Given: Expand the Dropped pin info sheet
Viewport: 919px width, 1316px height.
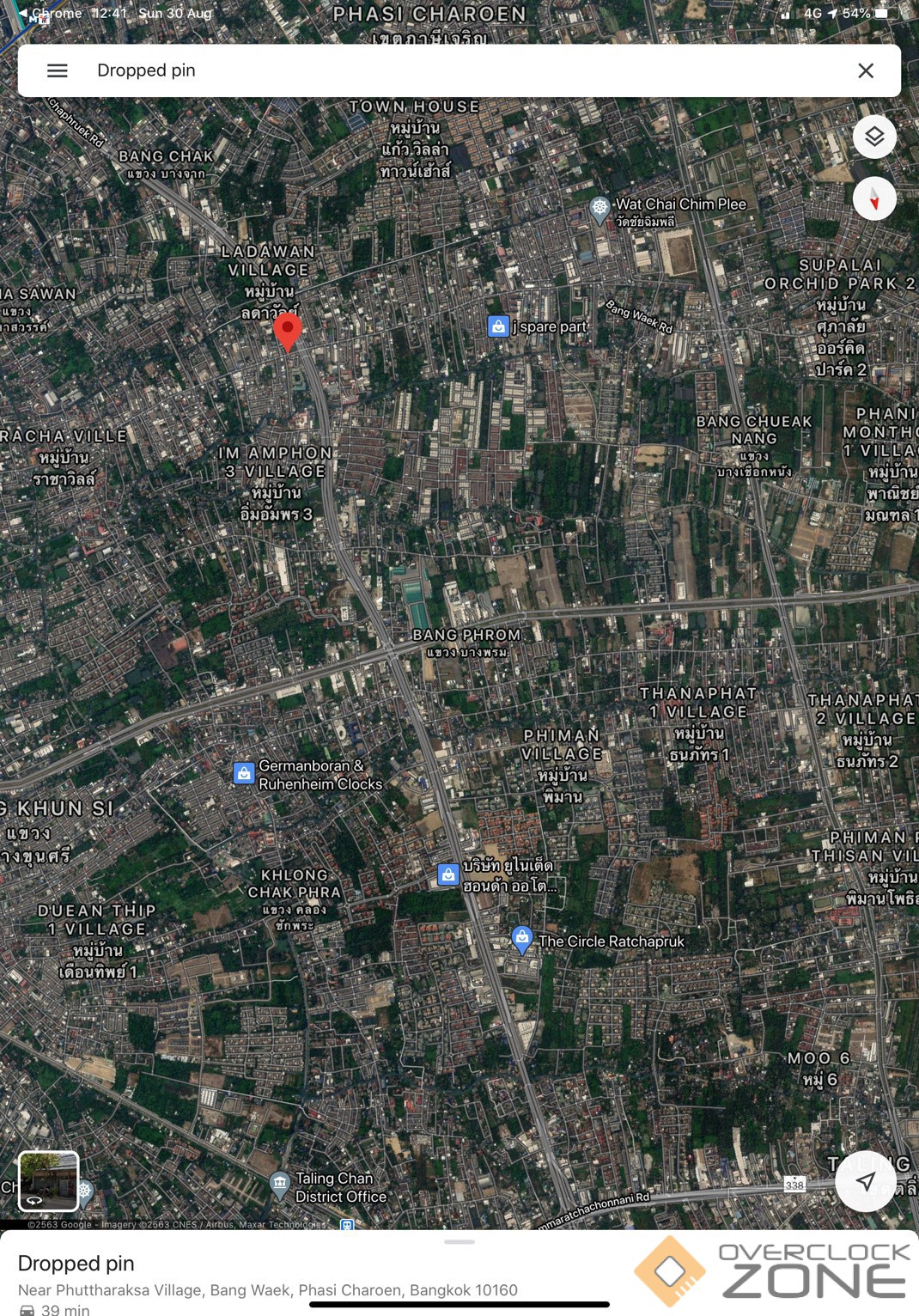Looking at the screenshot, I should coord(459,1242).
